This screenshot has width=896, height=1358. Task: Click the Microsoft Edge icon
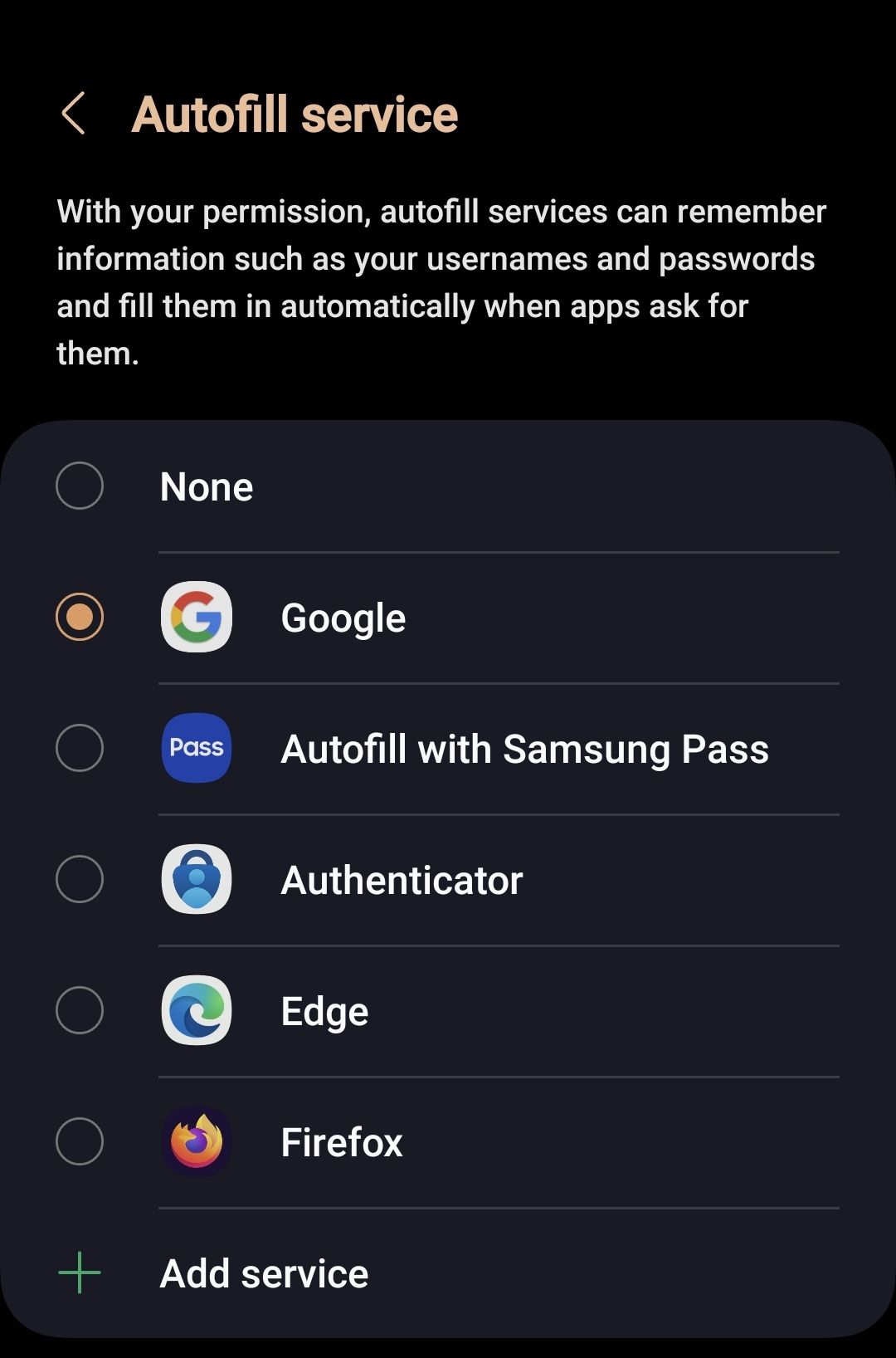point(195,1010)
